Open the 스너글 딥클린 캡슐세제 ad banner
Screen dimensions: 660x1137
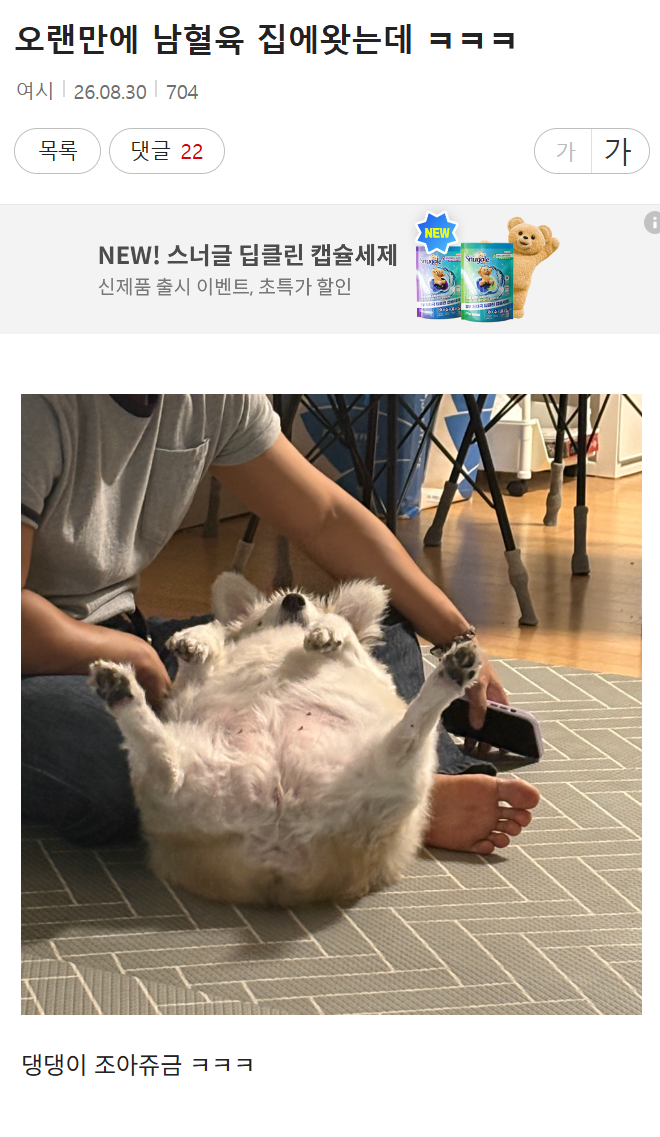[330, 270]
